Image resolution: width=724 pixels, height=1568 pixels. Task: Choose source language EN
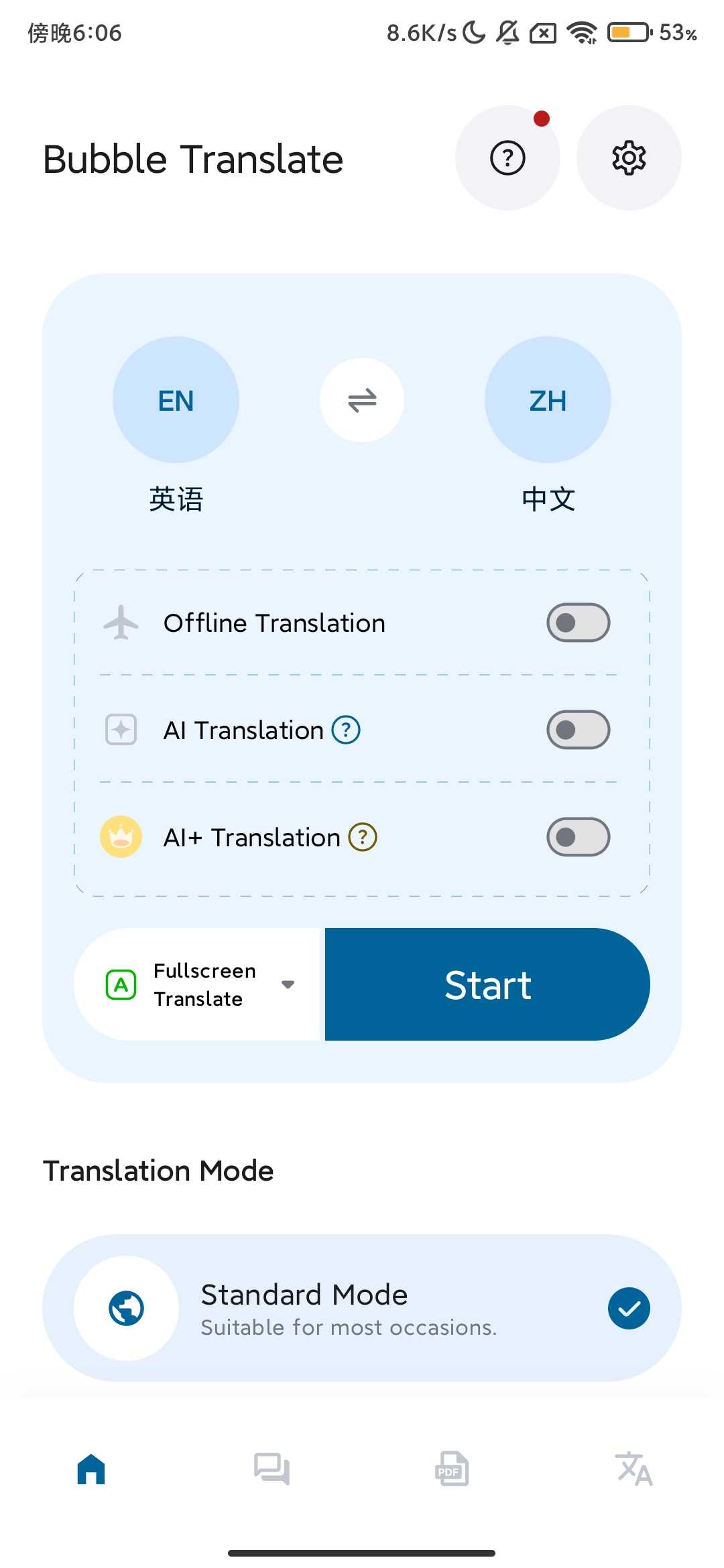click(176, 400)
